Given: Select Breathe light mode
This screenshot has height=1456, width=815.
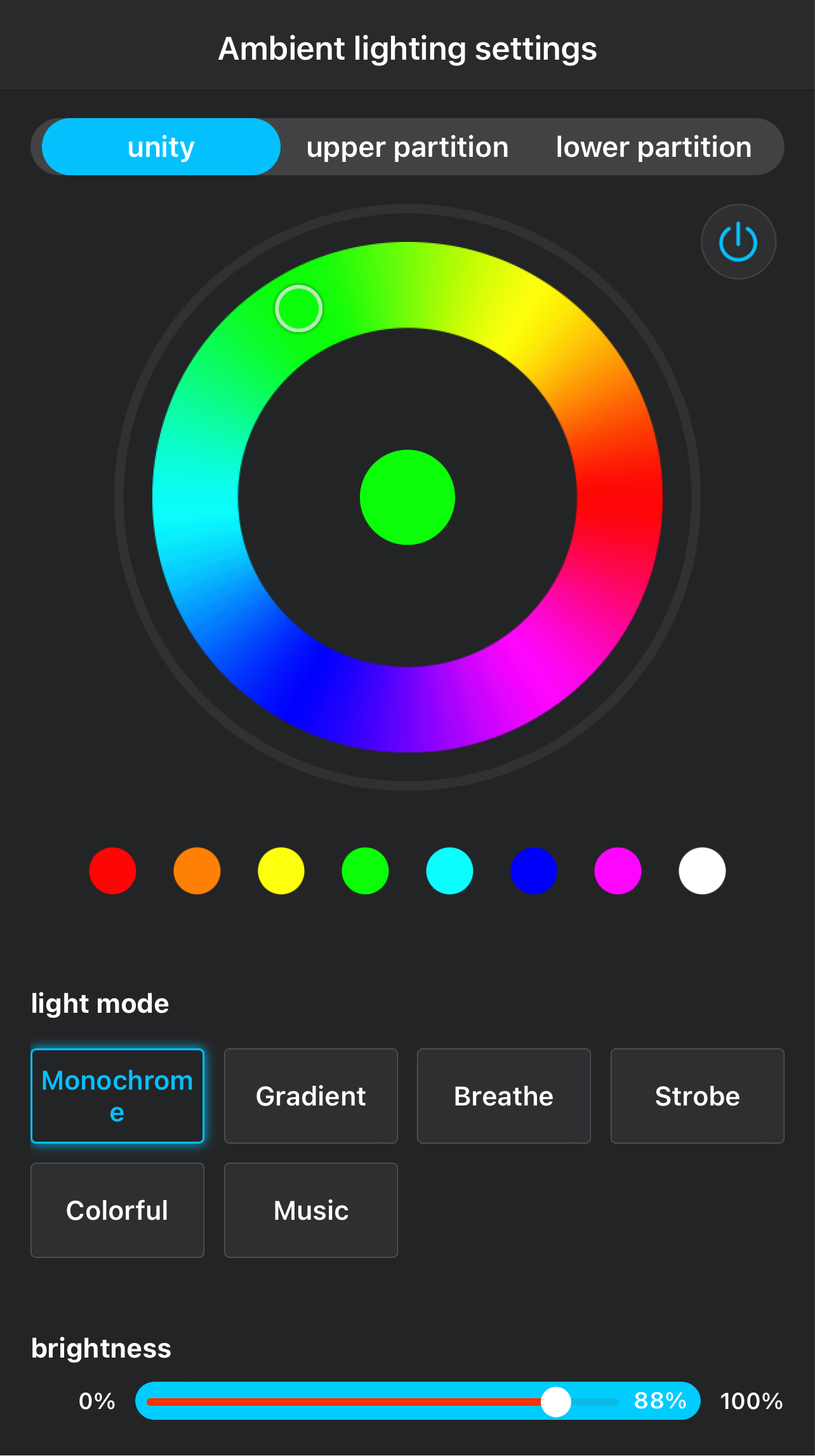Looking at the screenshot, I should (x=504, y=1096).
